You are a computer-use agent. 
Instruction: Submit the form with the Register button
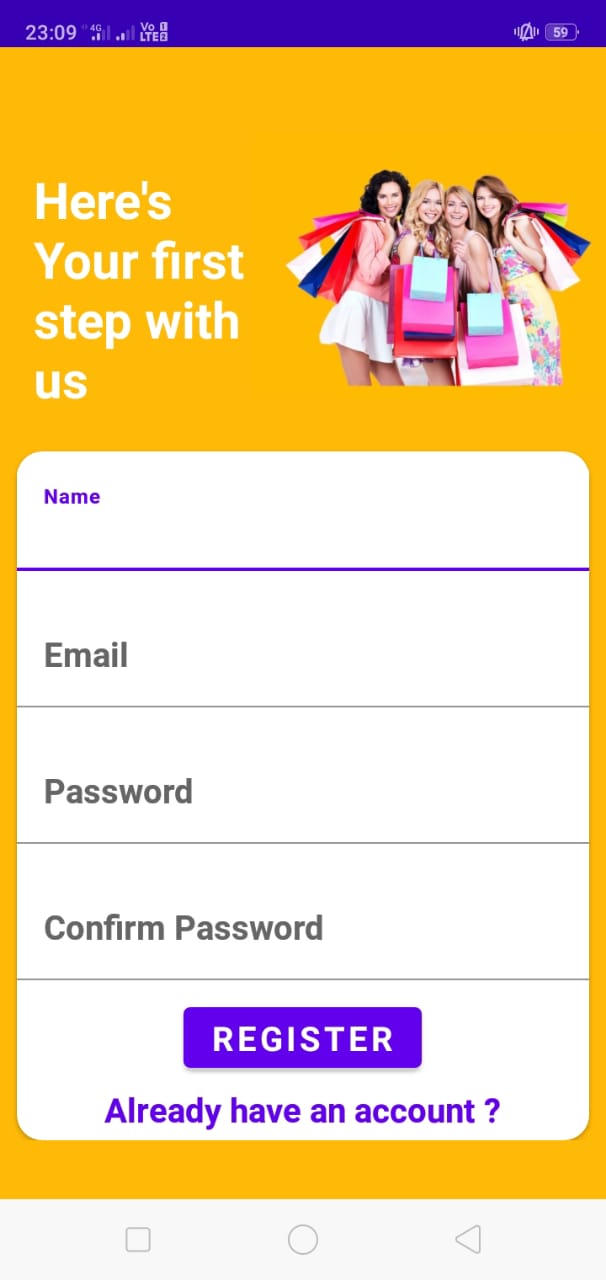coord(302,1038)
